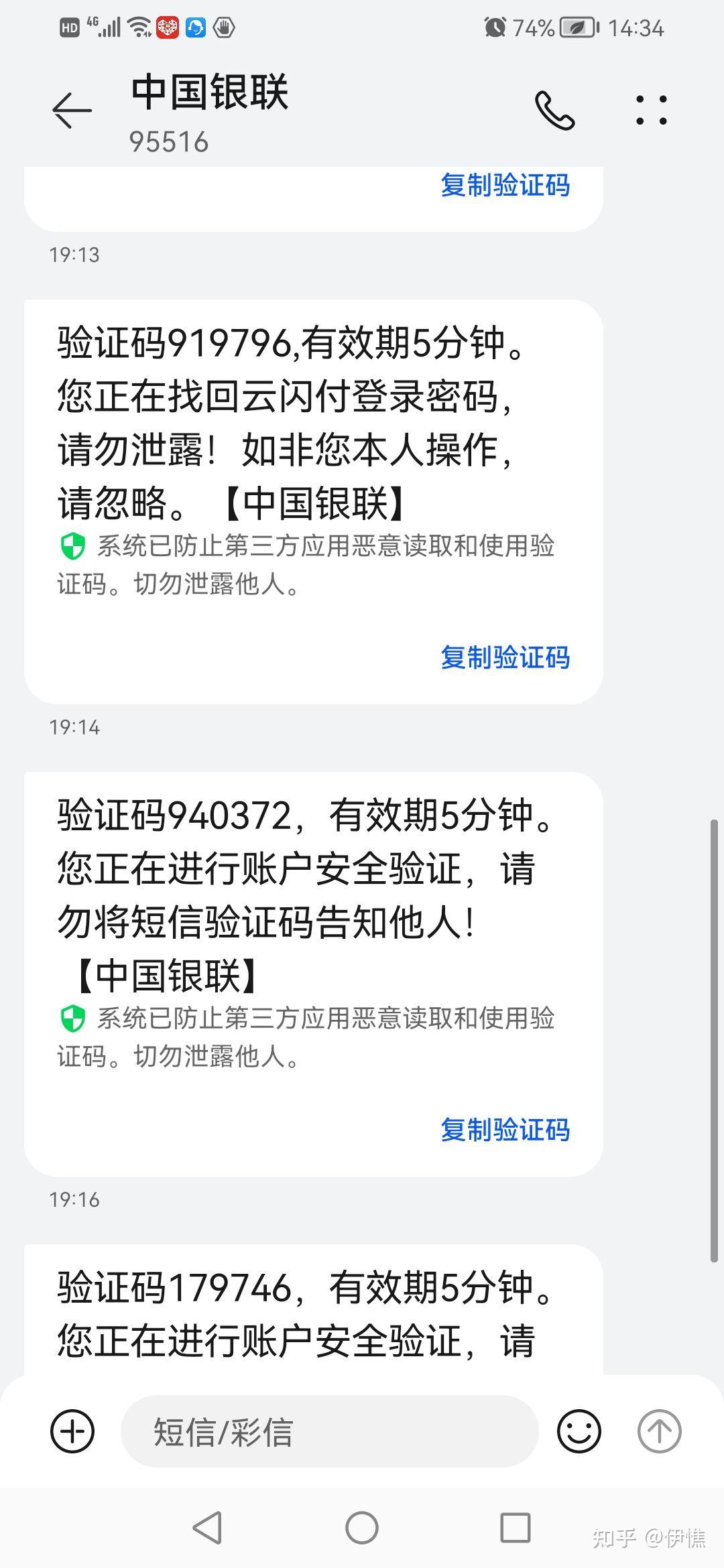Call 95516 using the phone icon
The height and width of the screenshot is (1568, 724).
[554, 111]
